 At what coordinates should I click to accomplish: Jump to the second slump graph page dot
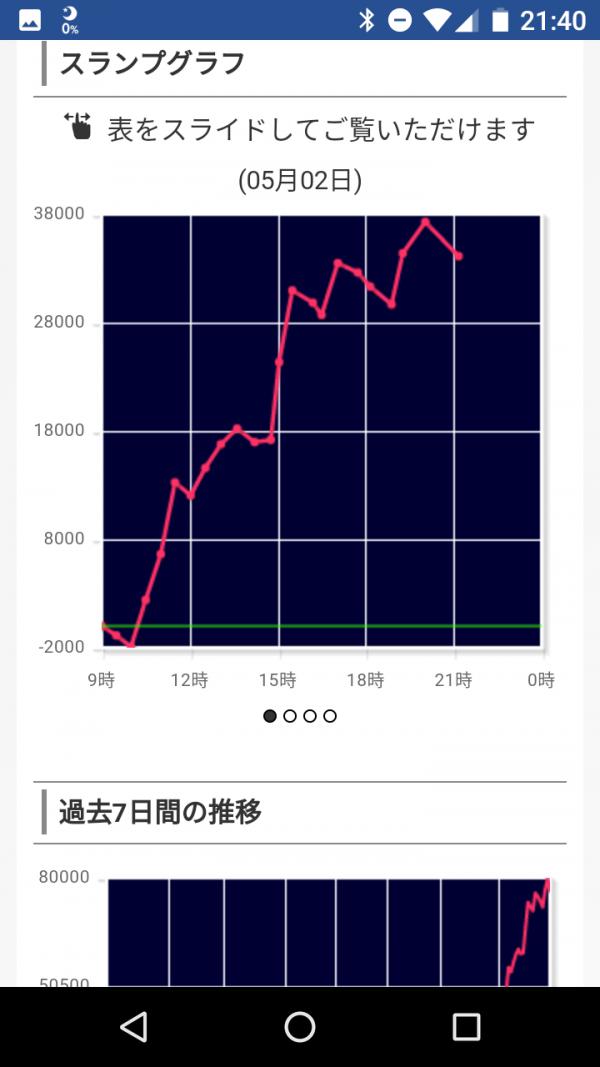(290, 716)
